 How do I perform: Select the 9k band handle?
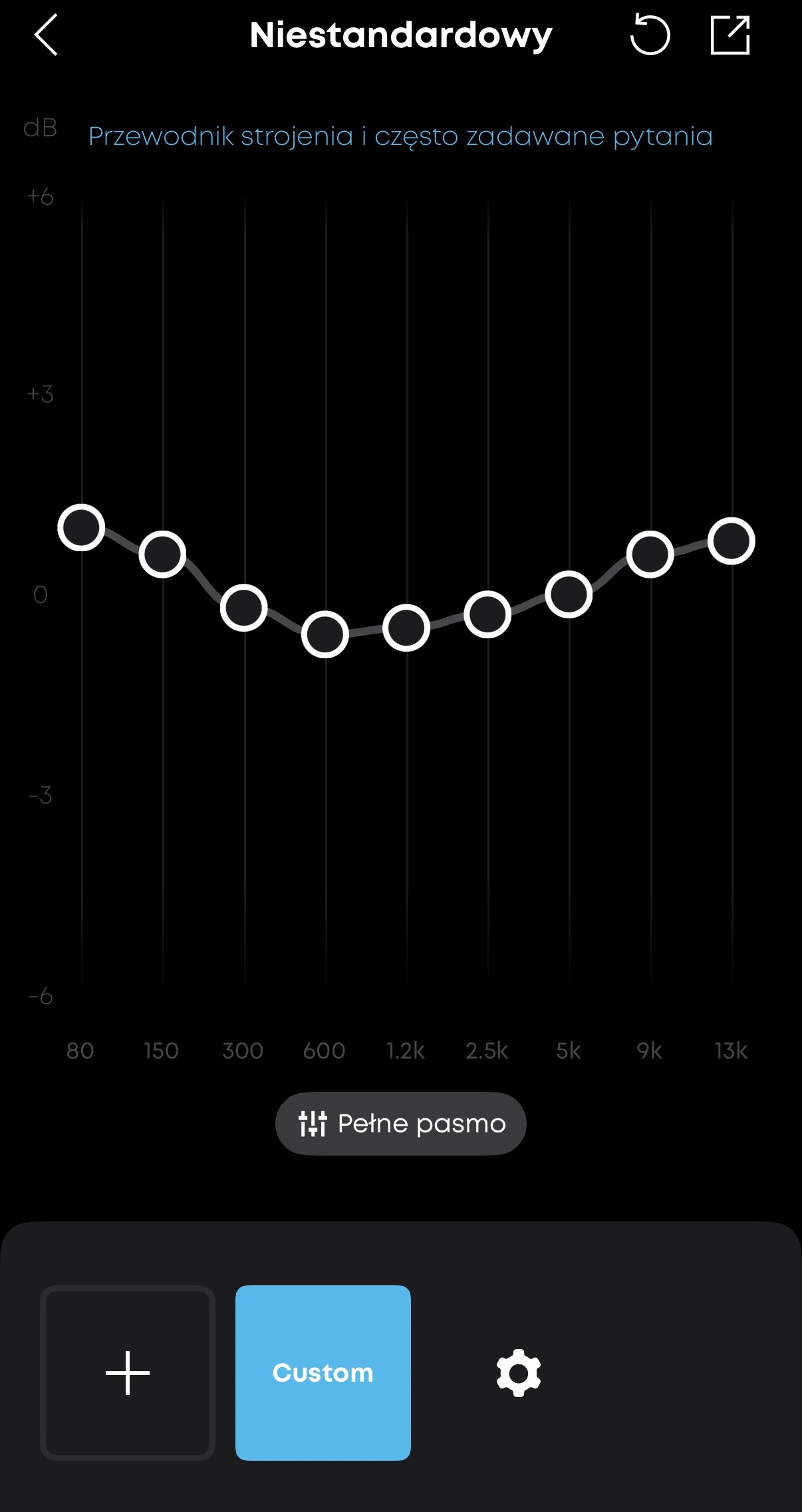[x=650, y=554]
